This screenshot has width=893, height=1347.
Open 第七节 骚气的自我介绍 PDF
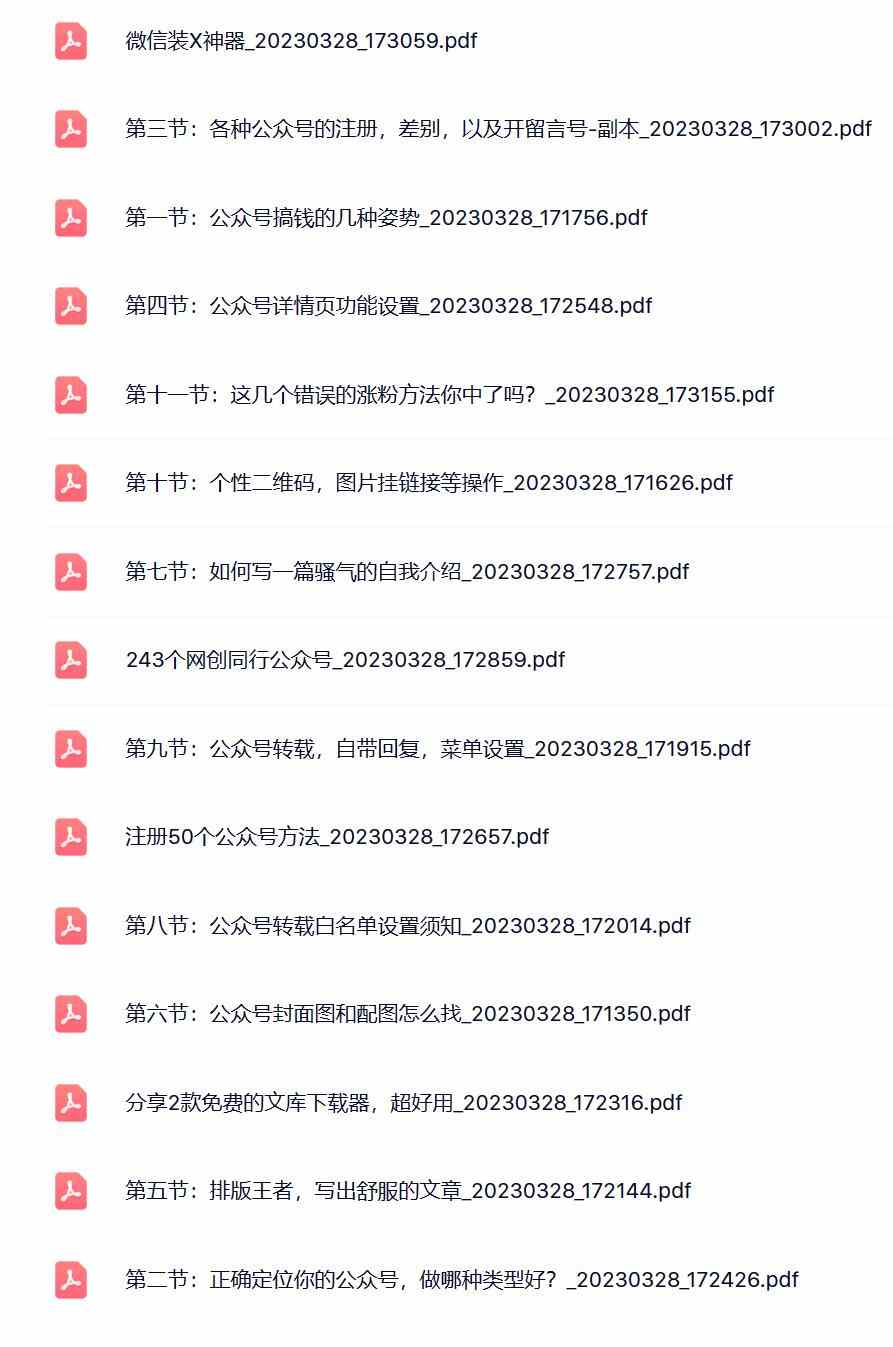[x=406, y=572]
